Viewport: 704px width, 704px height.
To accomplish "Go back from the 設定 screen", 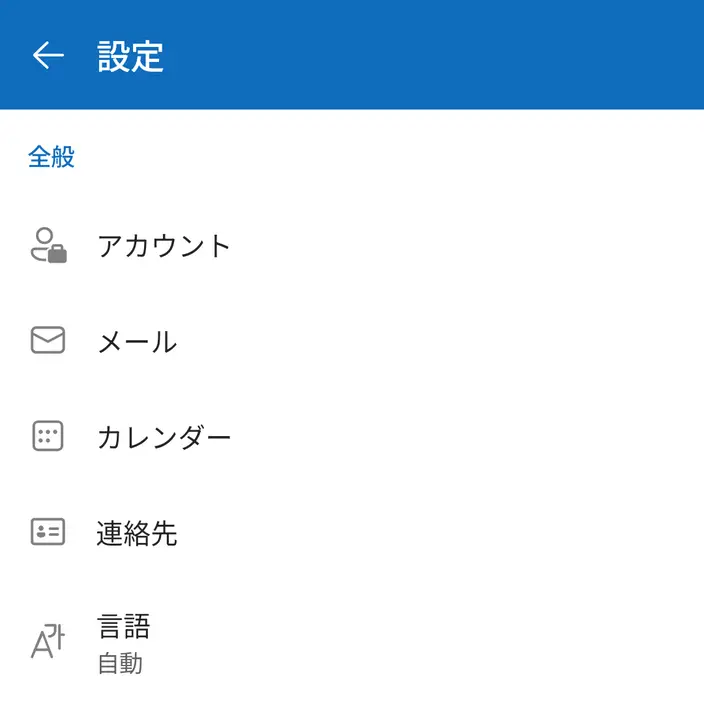I will [x=48, y=55].
